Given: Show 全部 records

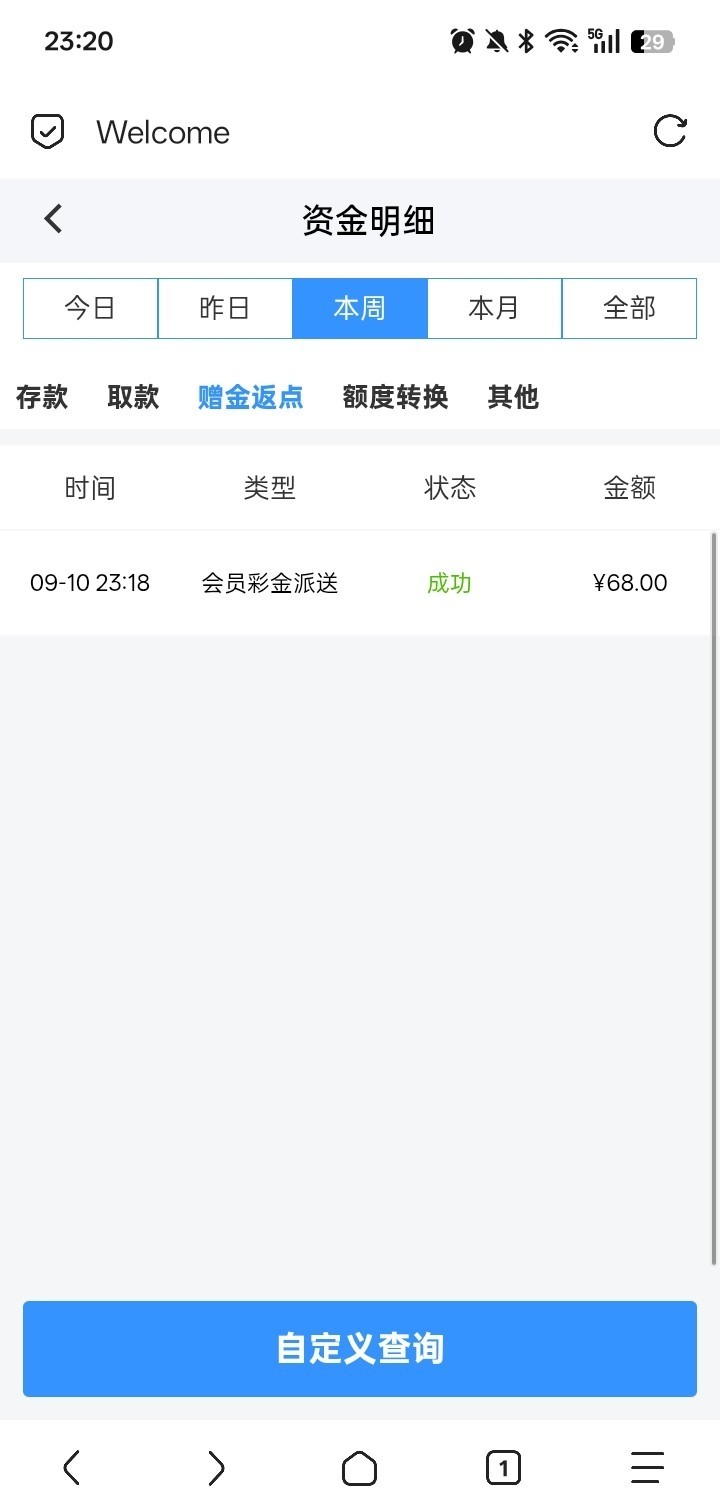Looking at the screenshot, I should (629, 308).
